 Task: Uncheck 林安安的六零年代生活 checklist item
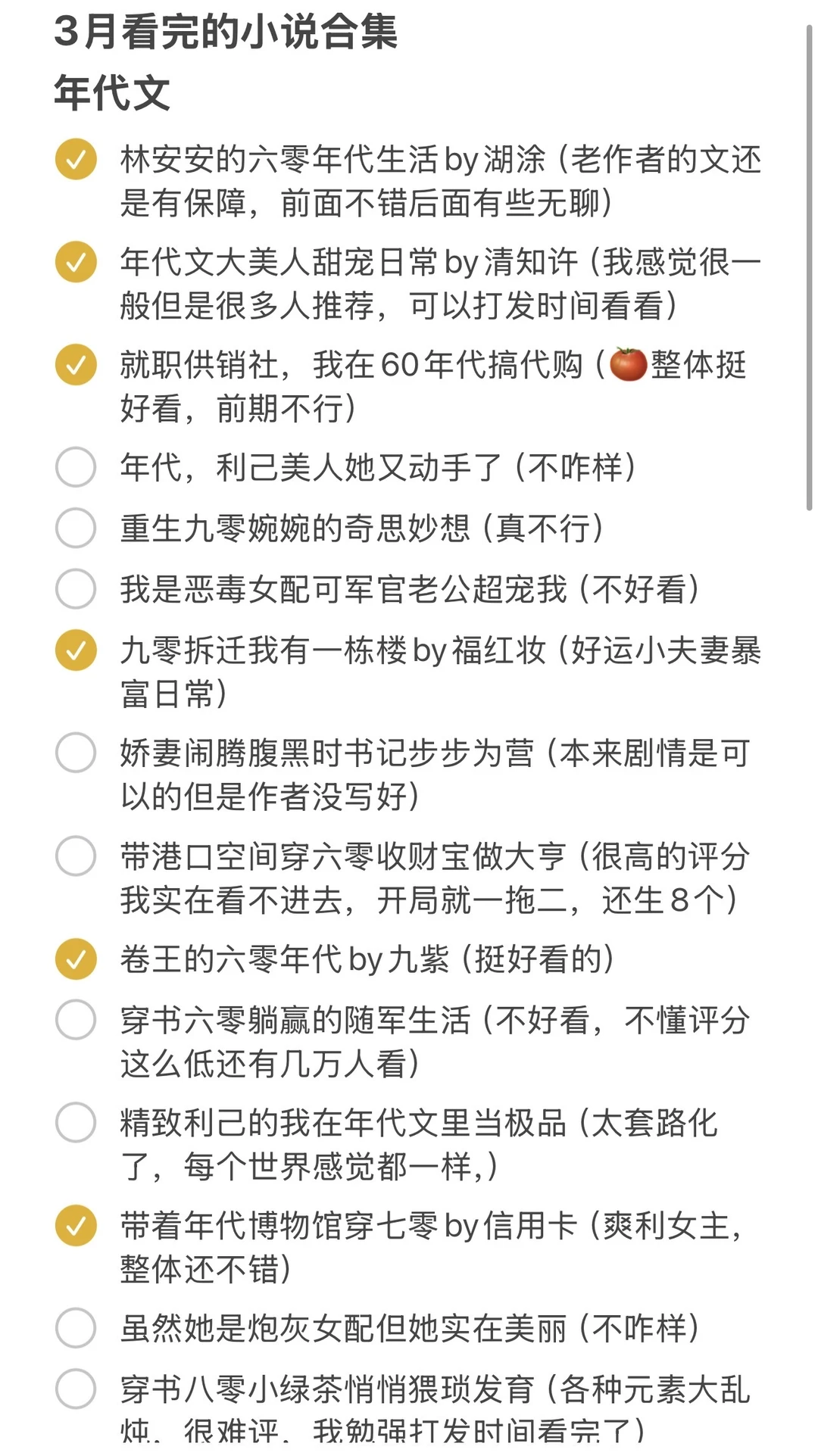75,161
